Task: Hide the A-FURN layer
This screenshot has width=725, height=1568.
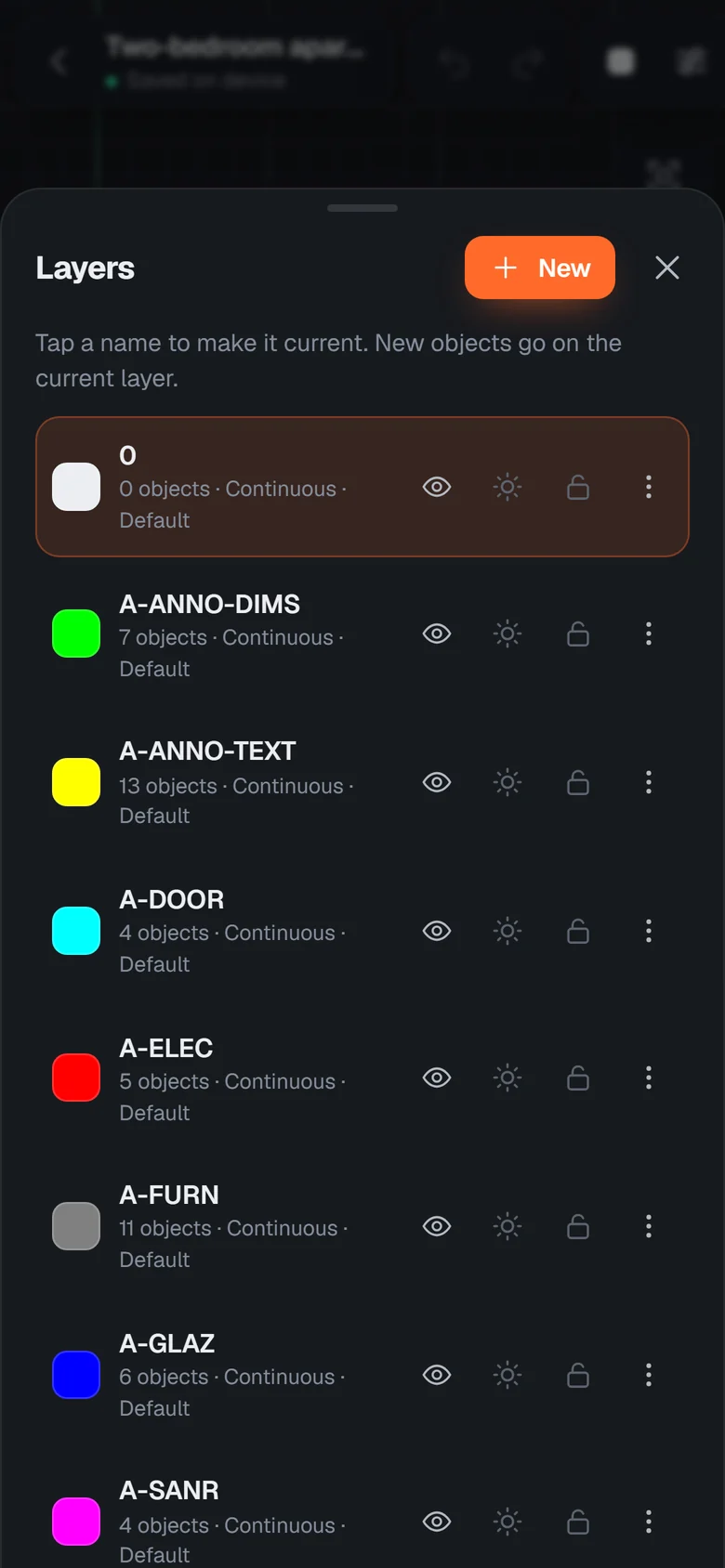Action: point(437,1226)
